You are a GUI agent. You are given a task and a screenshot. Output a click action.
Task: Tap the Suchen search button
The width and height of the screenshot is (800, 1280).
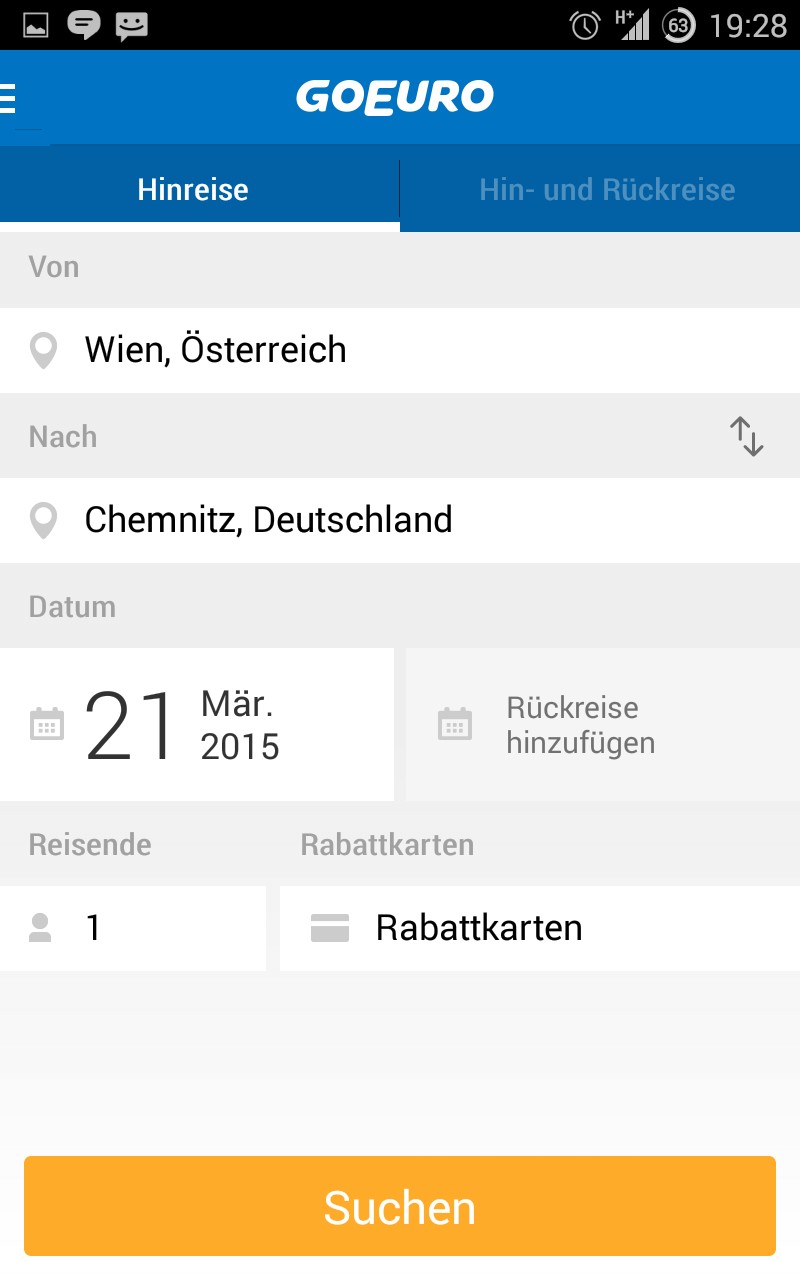pos(400,1207)
